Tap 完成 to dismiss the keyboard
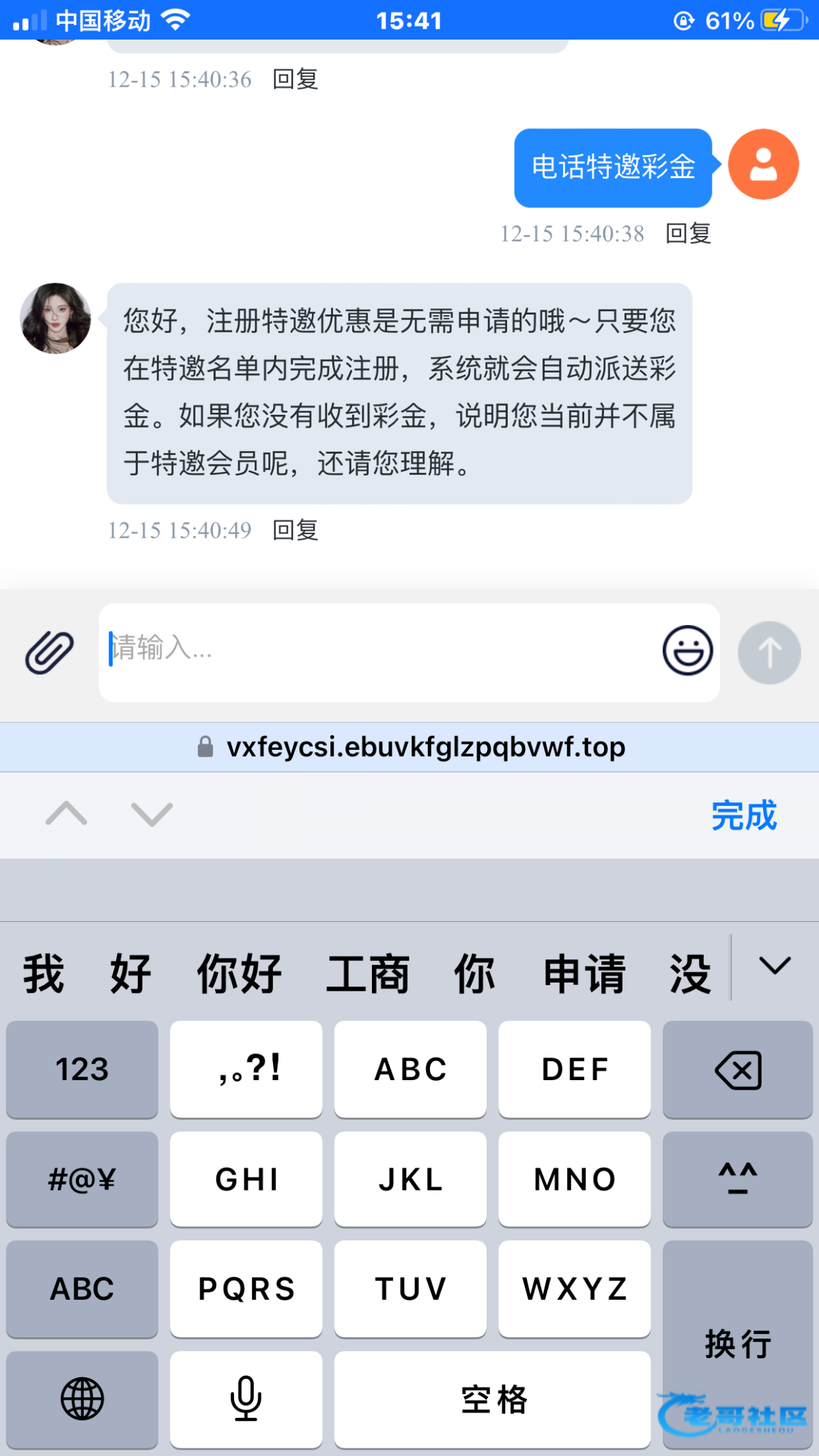This screenshot has height=1456, width=819. [743, 815]
